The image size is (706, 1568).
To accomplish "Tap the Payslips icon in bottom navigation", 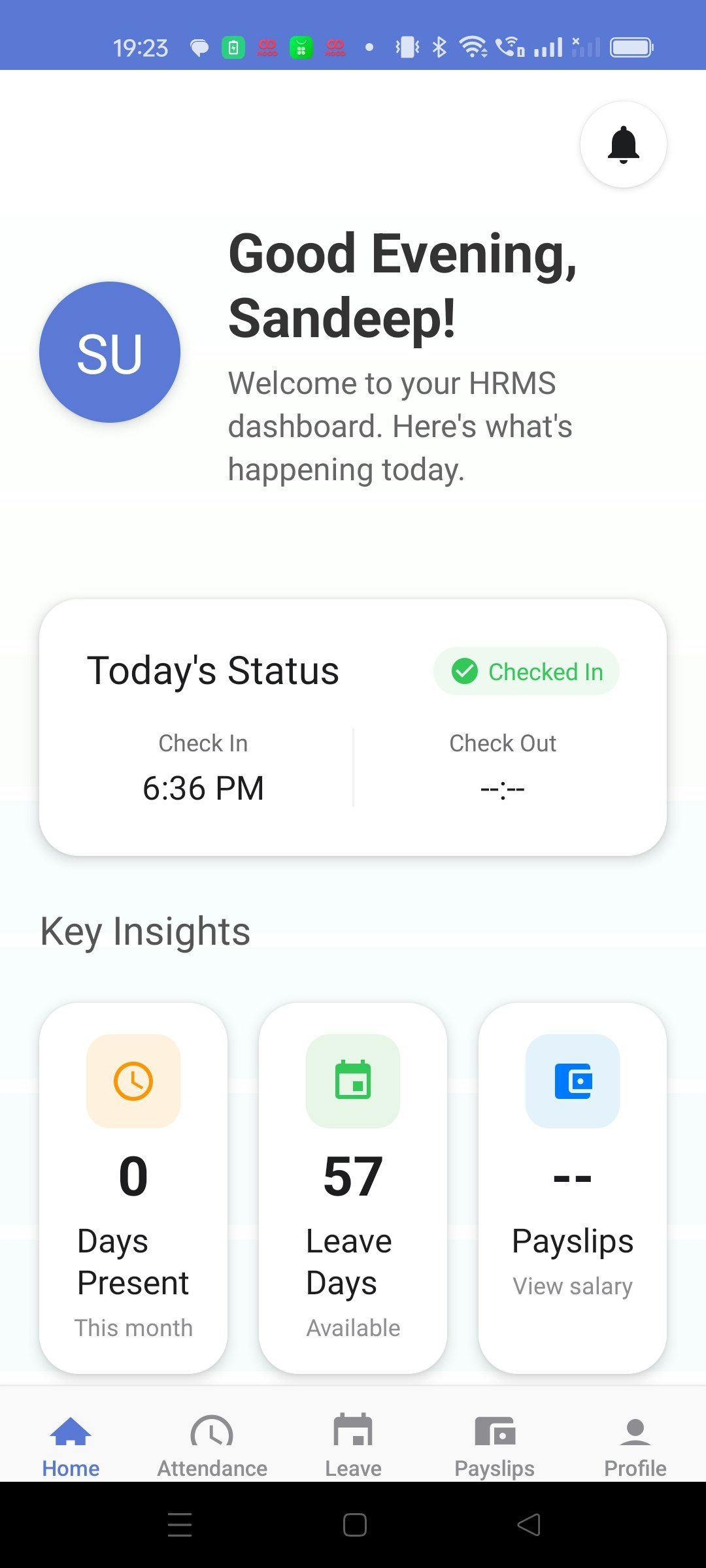I will 494,1444.
